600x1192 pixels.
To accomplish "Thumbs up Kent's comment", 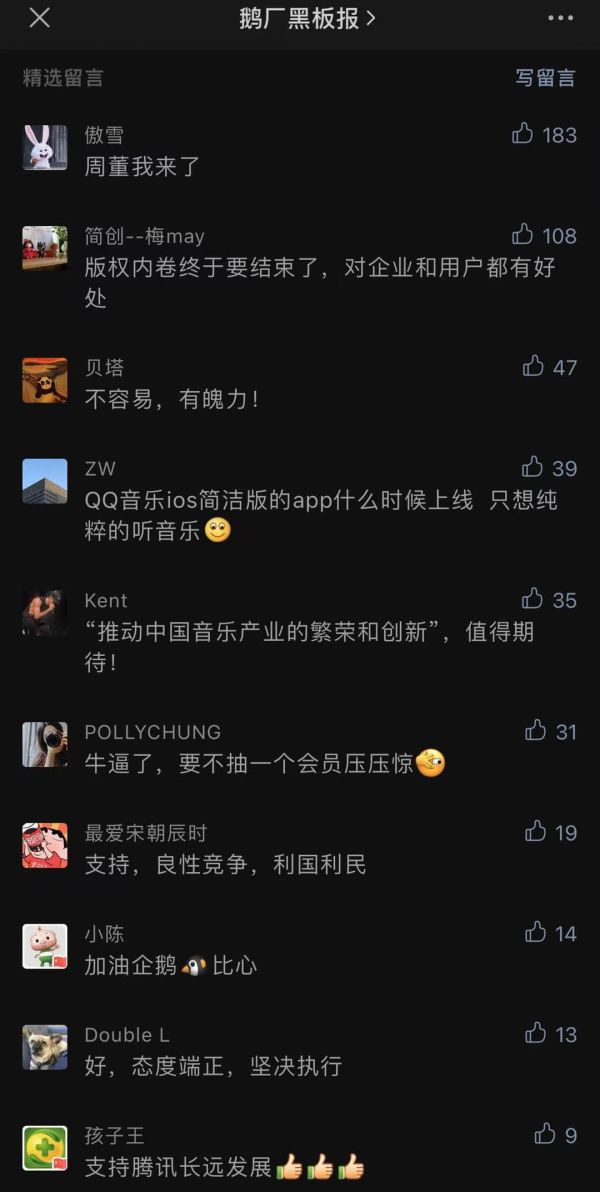I will [533, 600].
